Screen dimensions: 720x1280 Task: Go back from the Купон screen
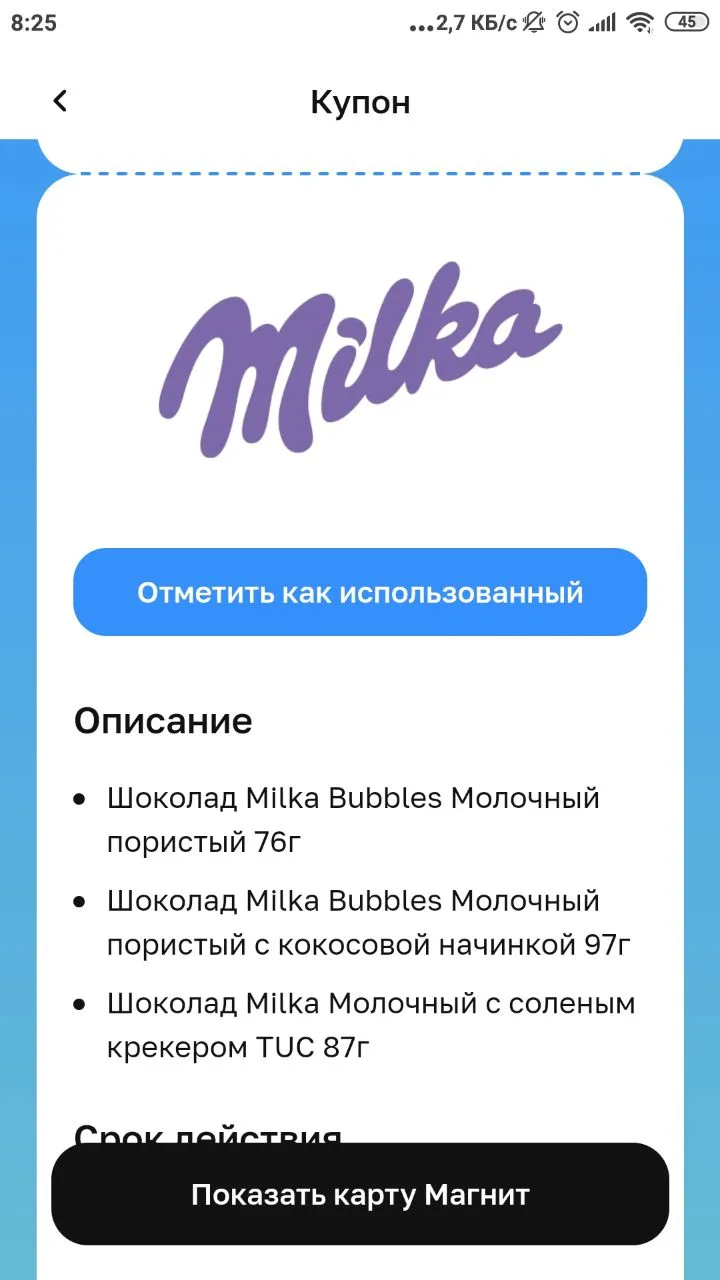60,101
